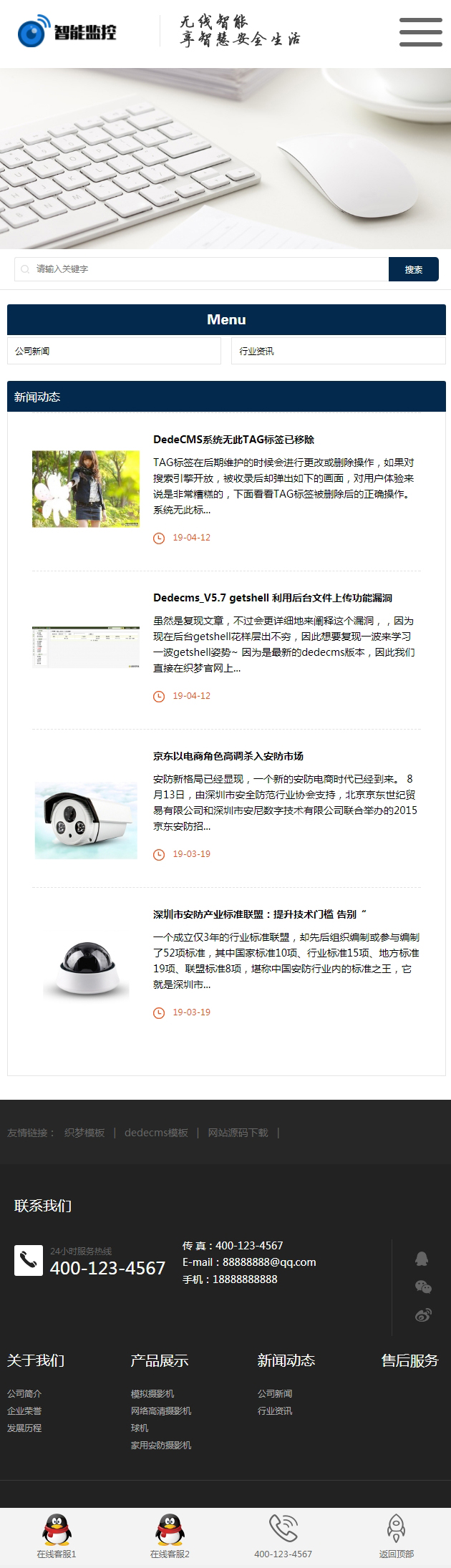451x1568 pixels.
Task: Open article Dedecms_V5.7 getshell 漏洞
Action: click(272, 598)
